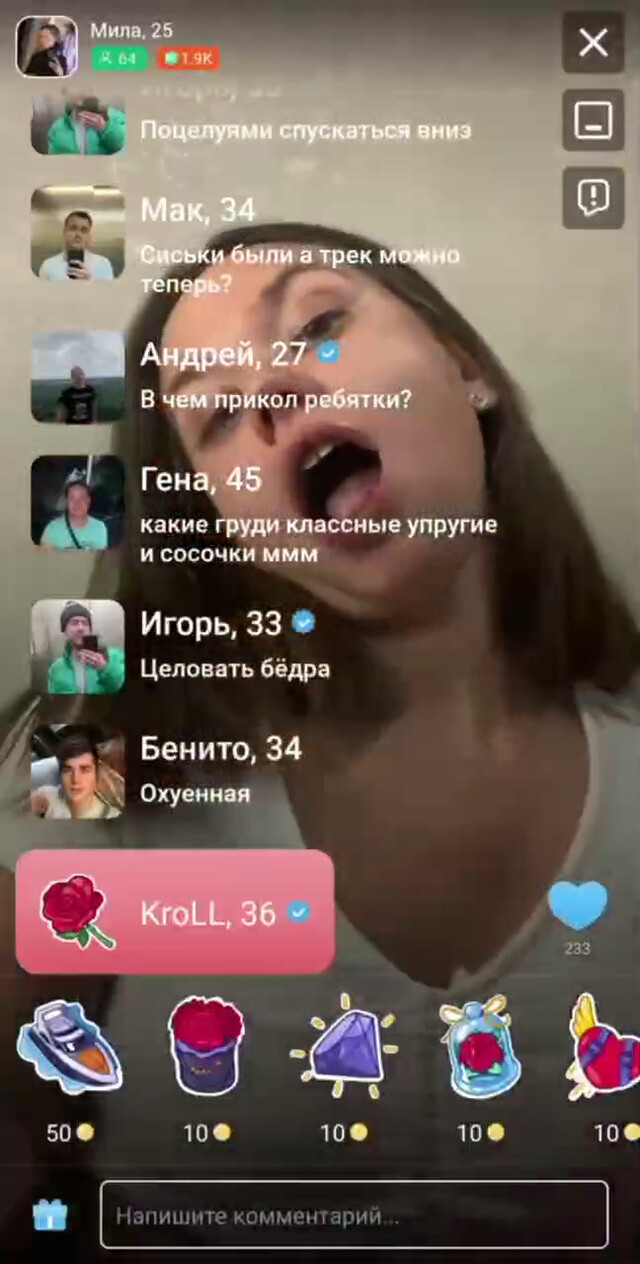Like the stream with the heart

[x=577, y=905]
